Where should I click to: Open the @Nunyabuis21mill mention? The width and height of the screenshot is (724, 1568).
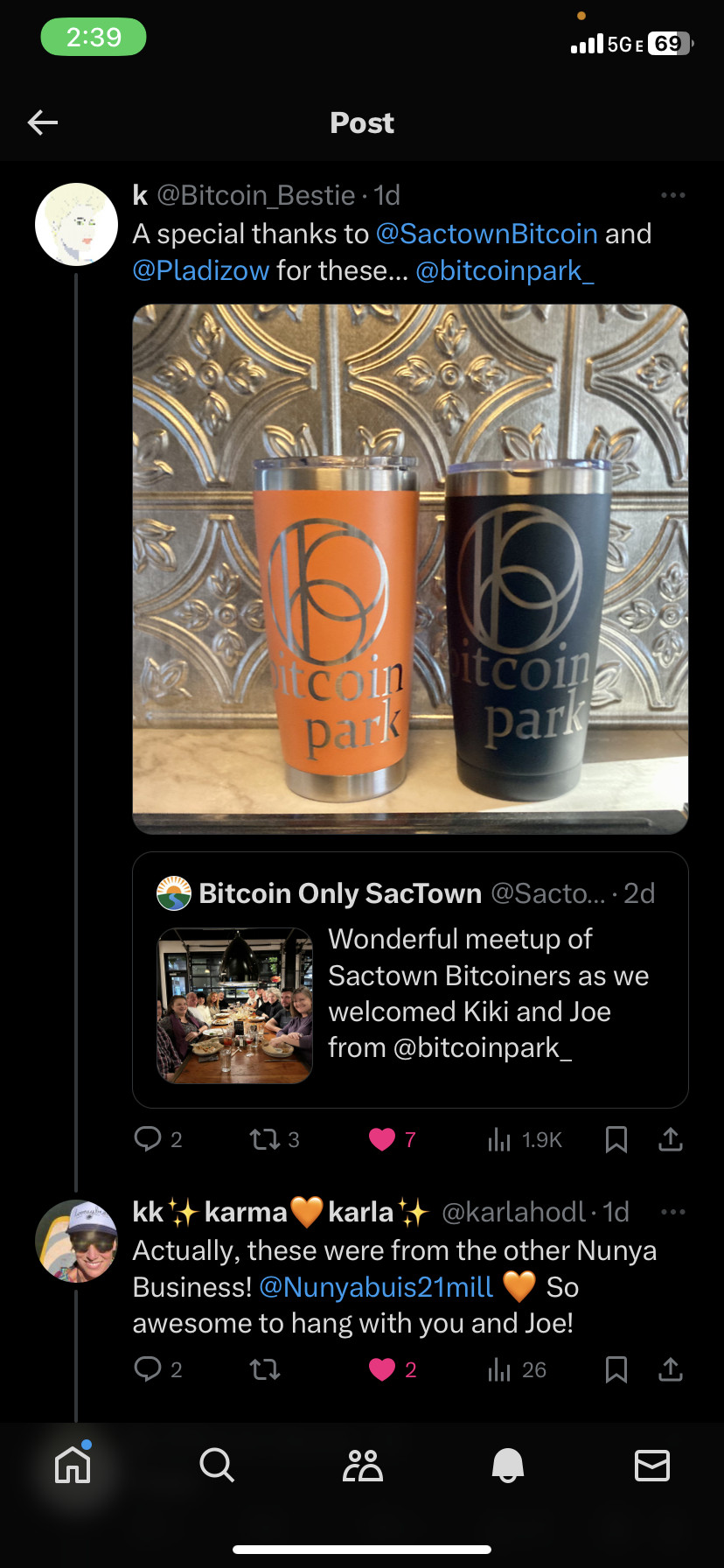coord(376,1287)
